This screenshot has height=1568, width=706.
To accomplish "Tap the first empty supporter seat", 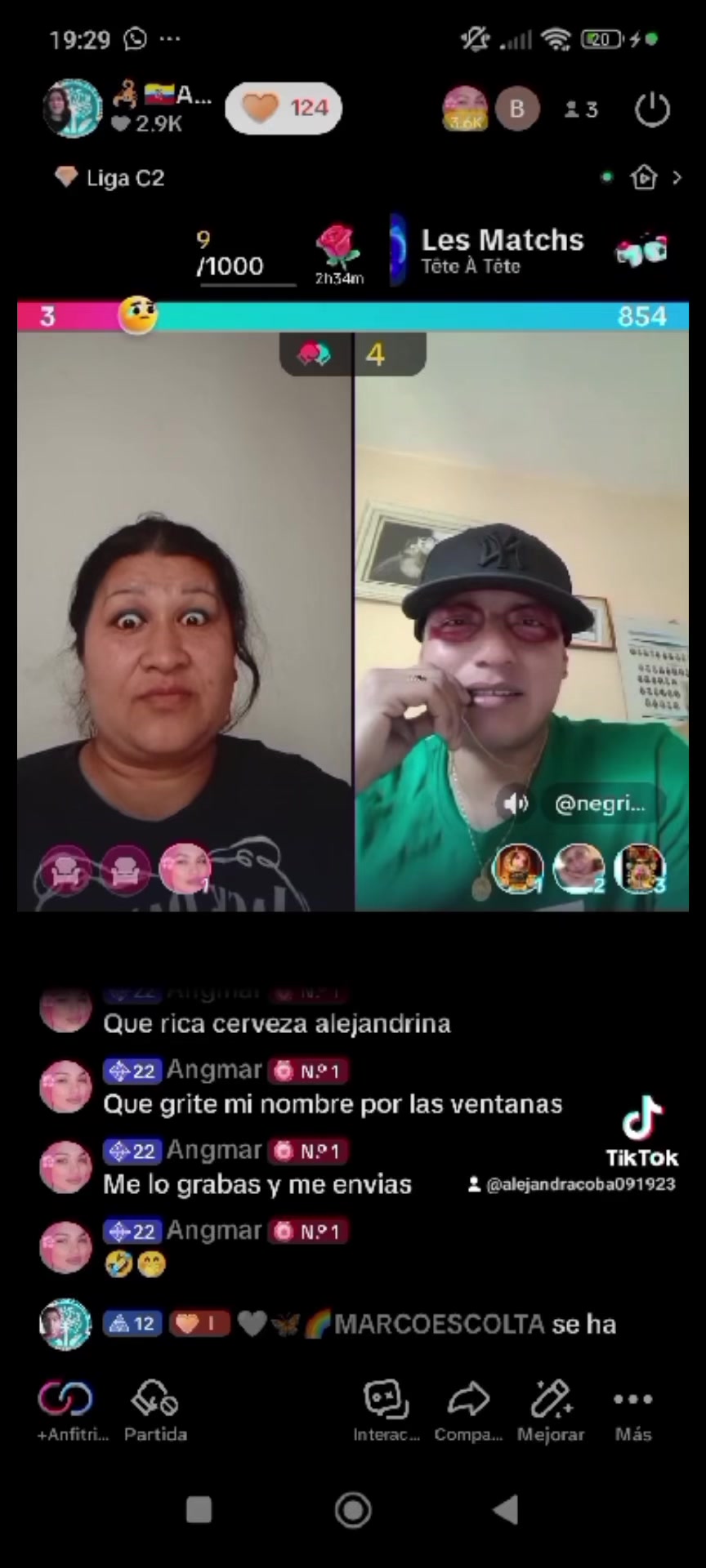I will pyautogui.click(x=65, y=869).
